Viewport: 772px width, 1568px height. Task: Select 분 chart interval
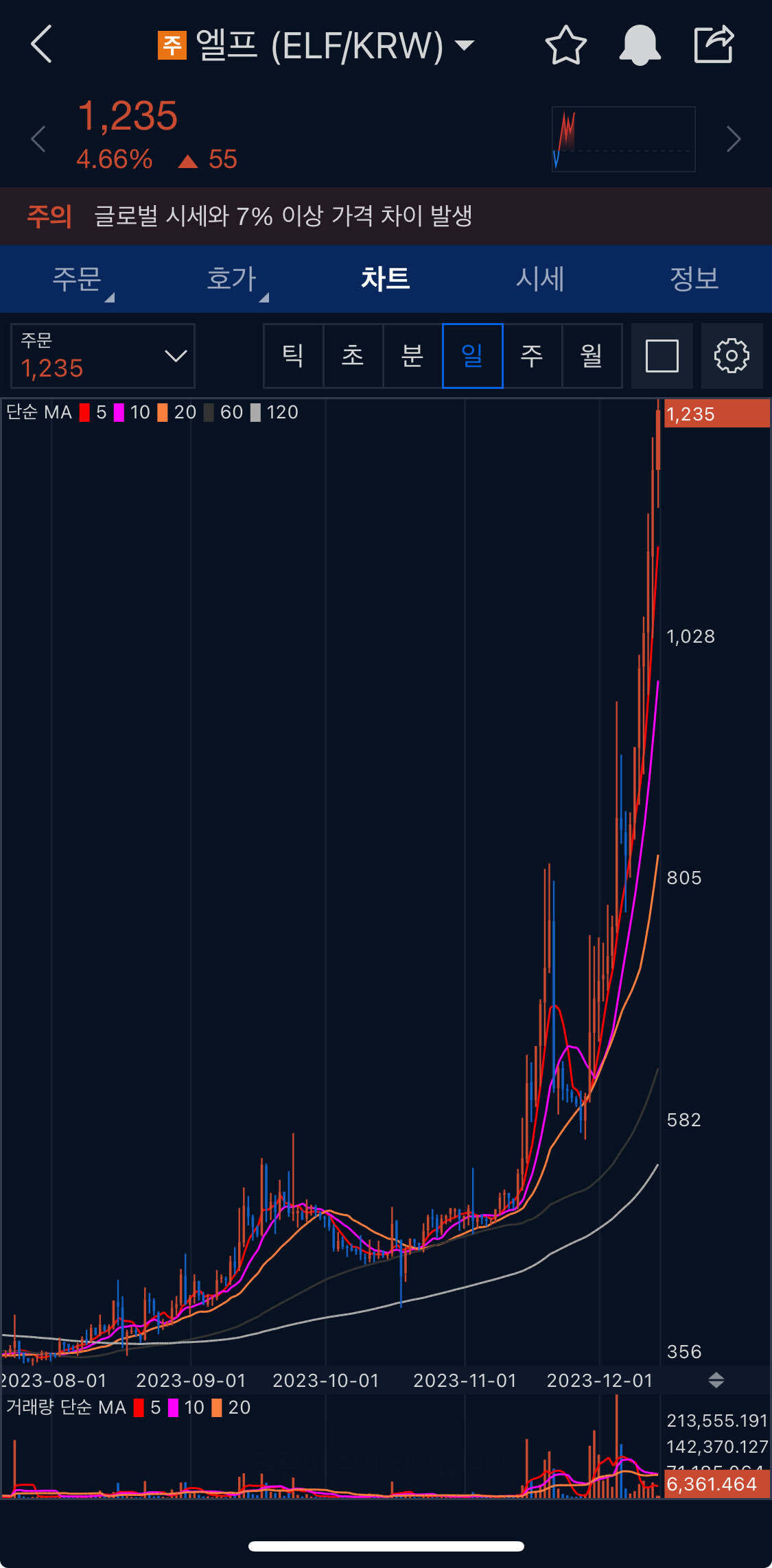point(412,356)
